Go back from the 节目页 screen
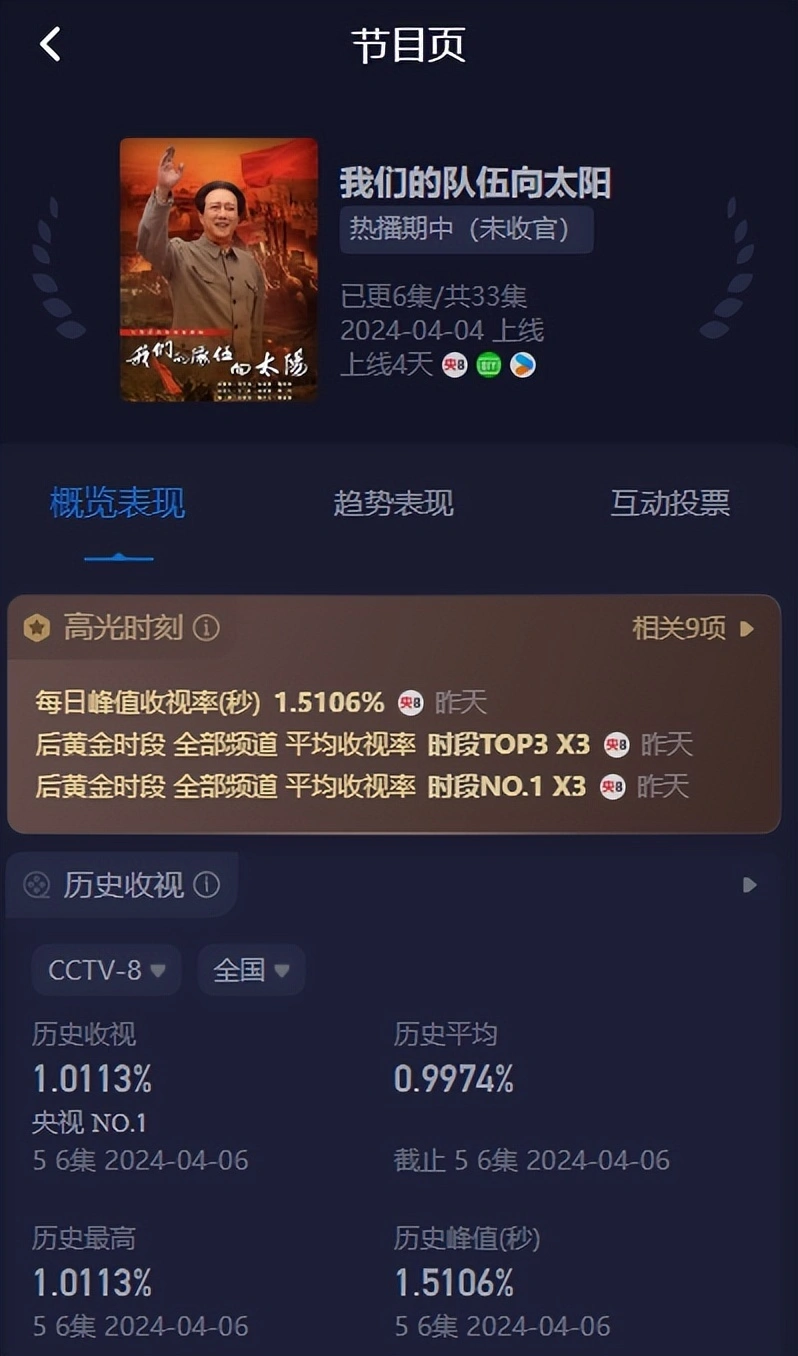Screen dimensions: 798x1356 coord(50,45)
